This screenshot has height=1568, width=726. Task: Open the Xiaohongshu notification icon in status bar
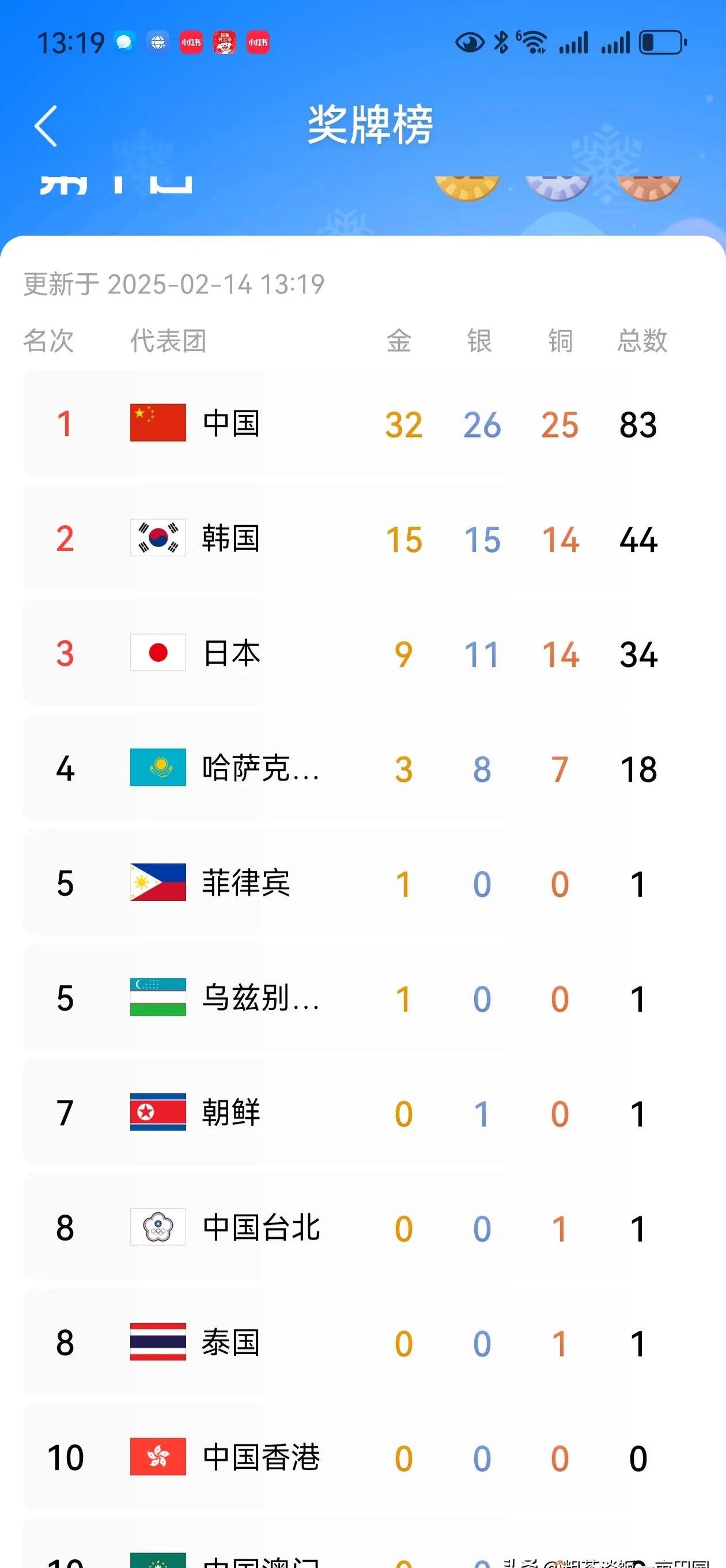[x=192, y=43]
